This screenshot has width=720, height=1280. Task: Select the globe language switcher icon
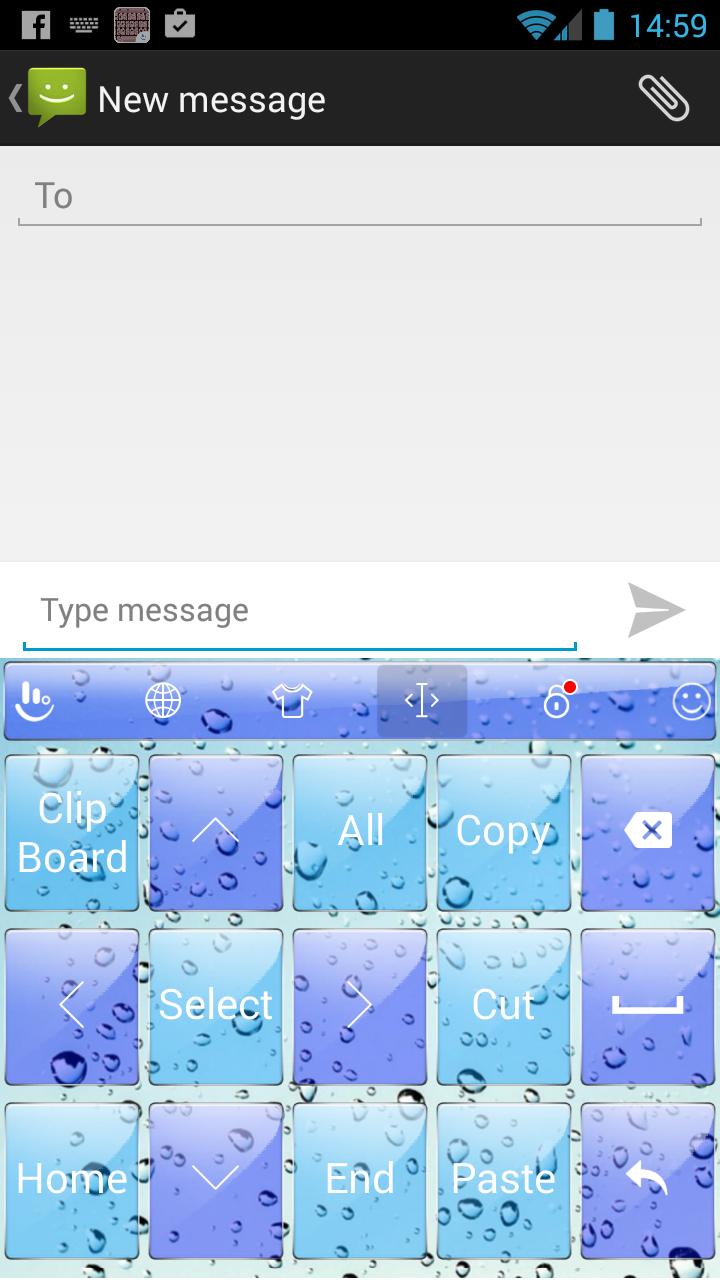click(163, 701)
